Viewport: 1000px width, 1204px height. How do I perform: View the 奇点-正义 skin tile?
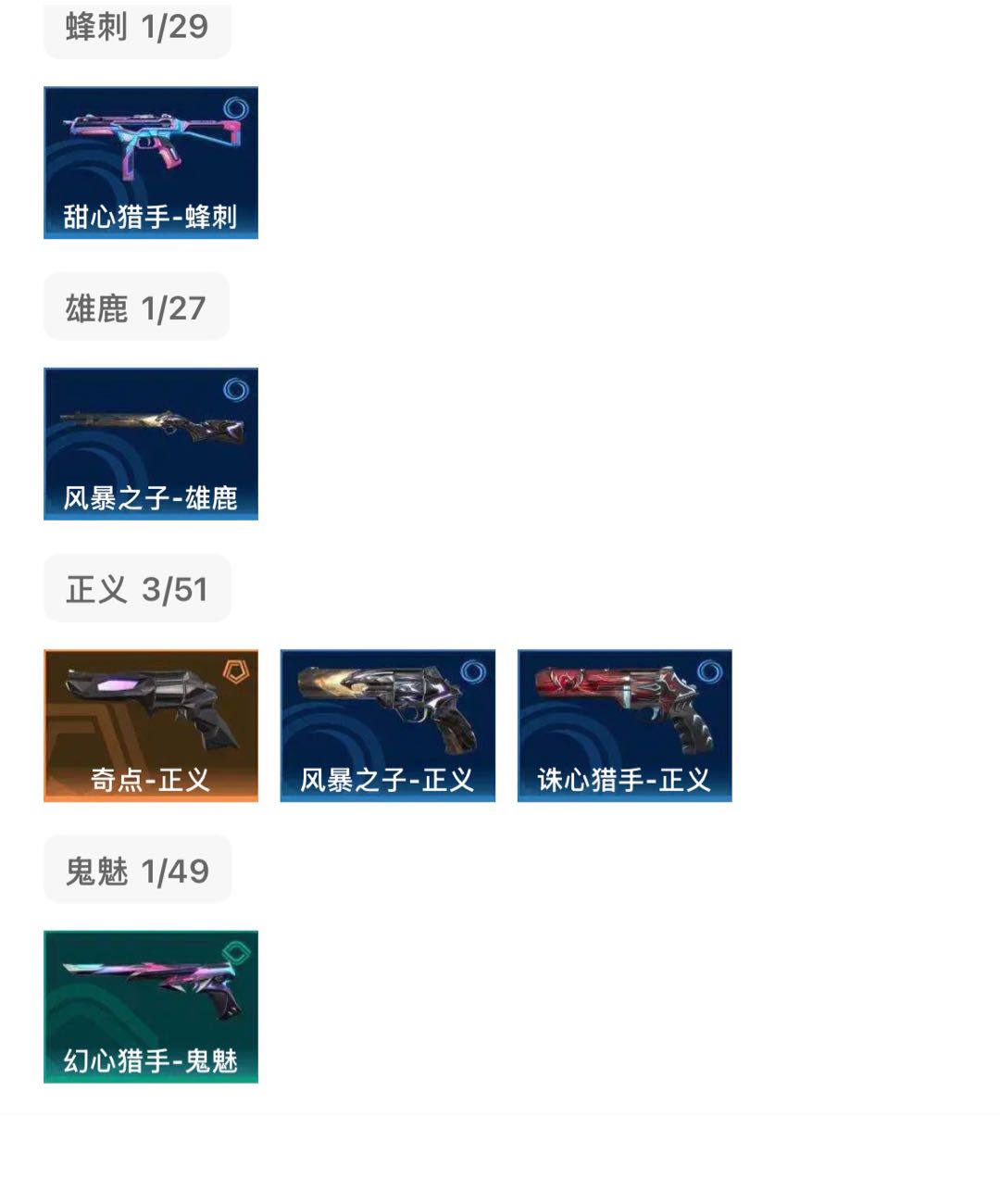150,725
